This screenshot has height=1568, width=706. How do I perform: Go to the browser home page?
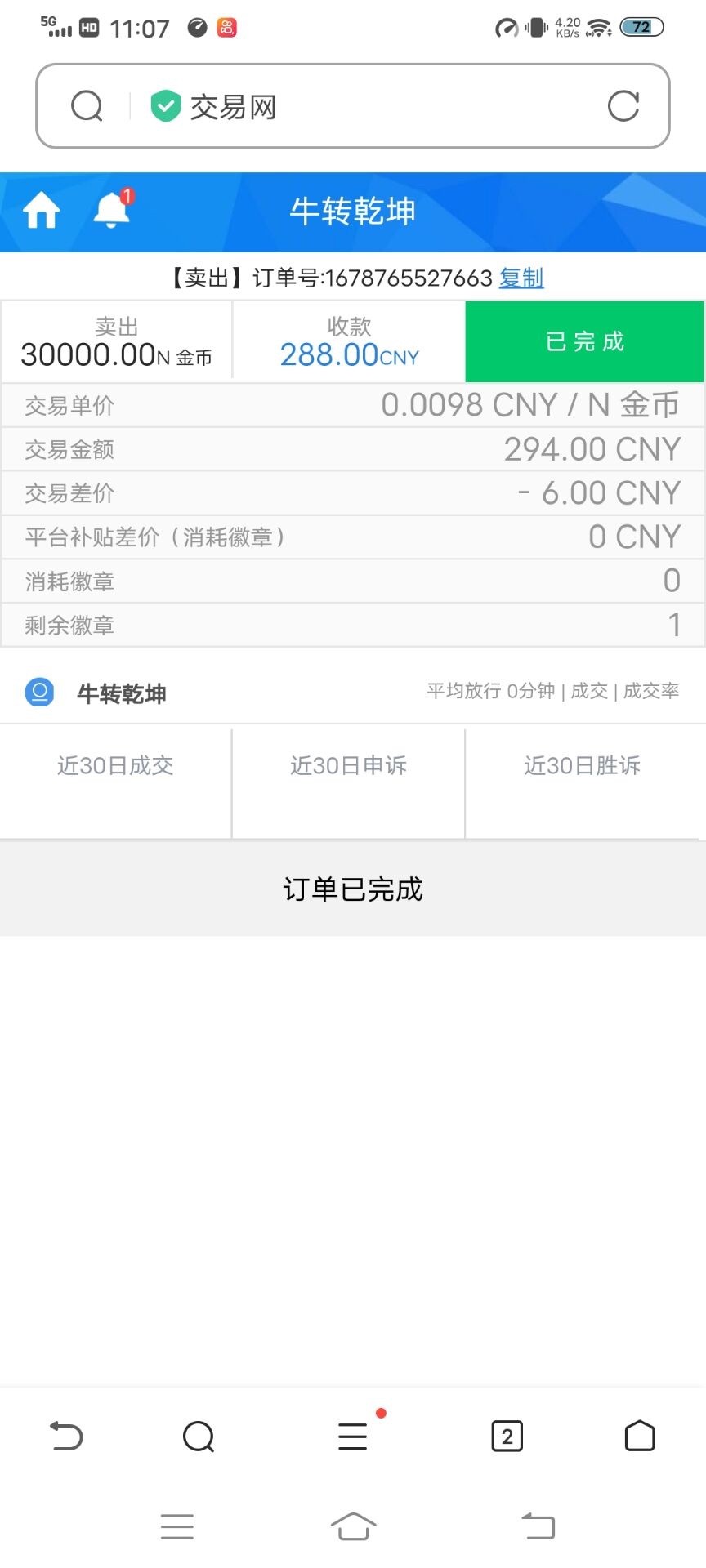pyautogui.click(x=640, y=1436)
